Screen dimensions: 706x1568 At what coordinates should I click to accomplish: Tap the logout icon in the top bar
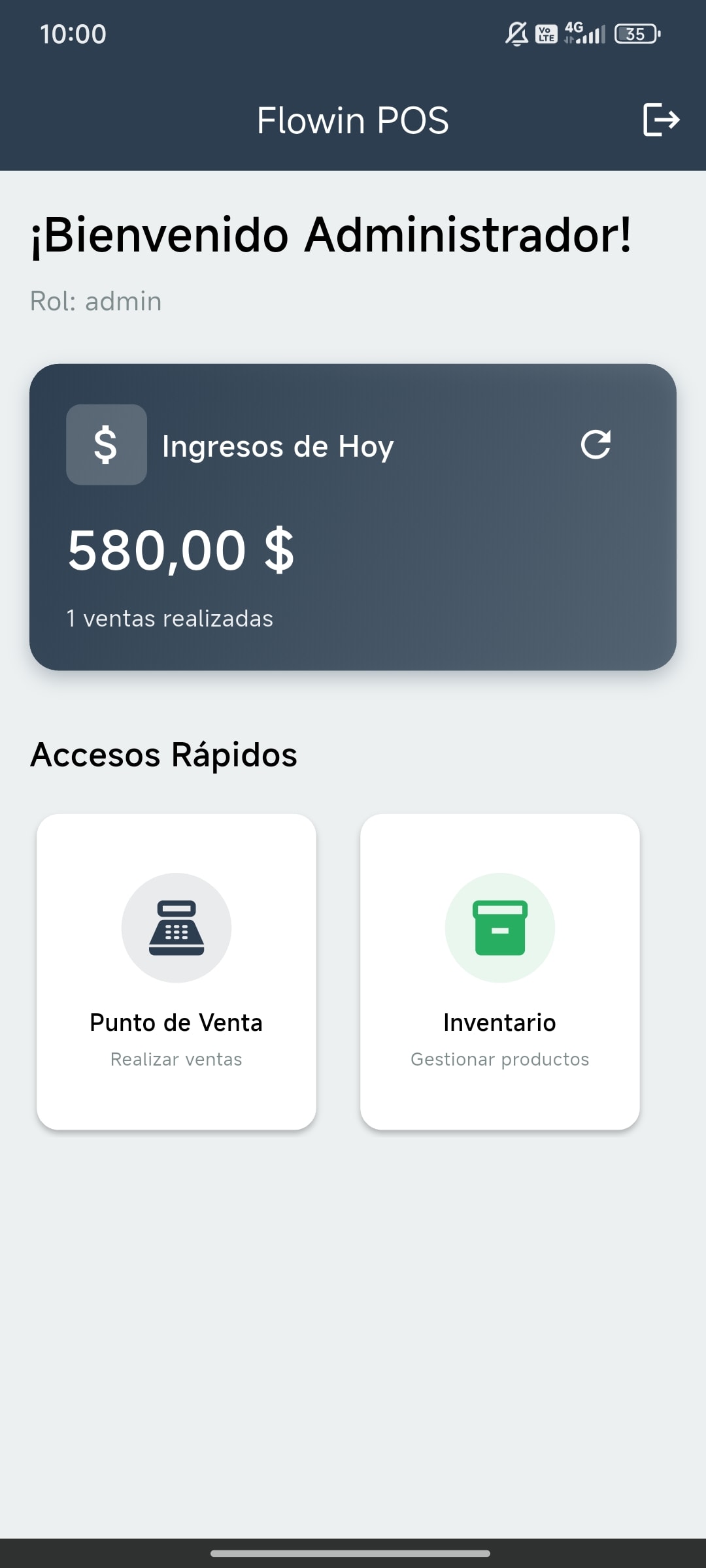pos(660,120)
